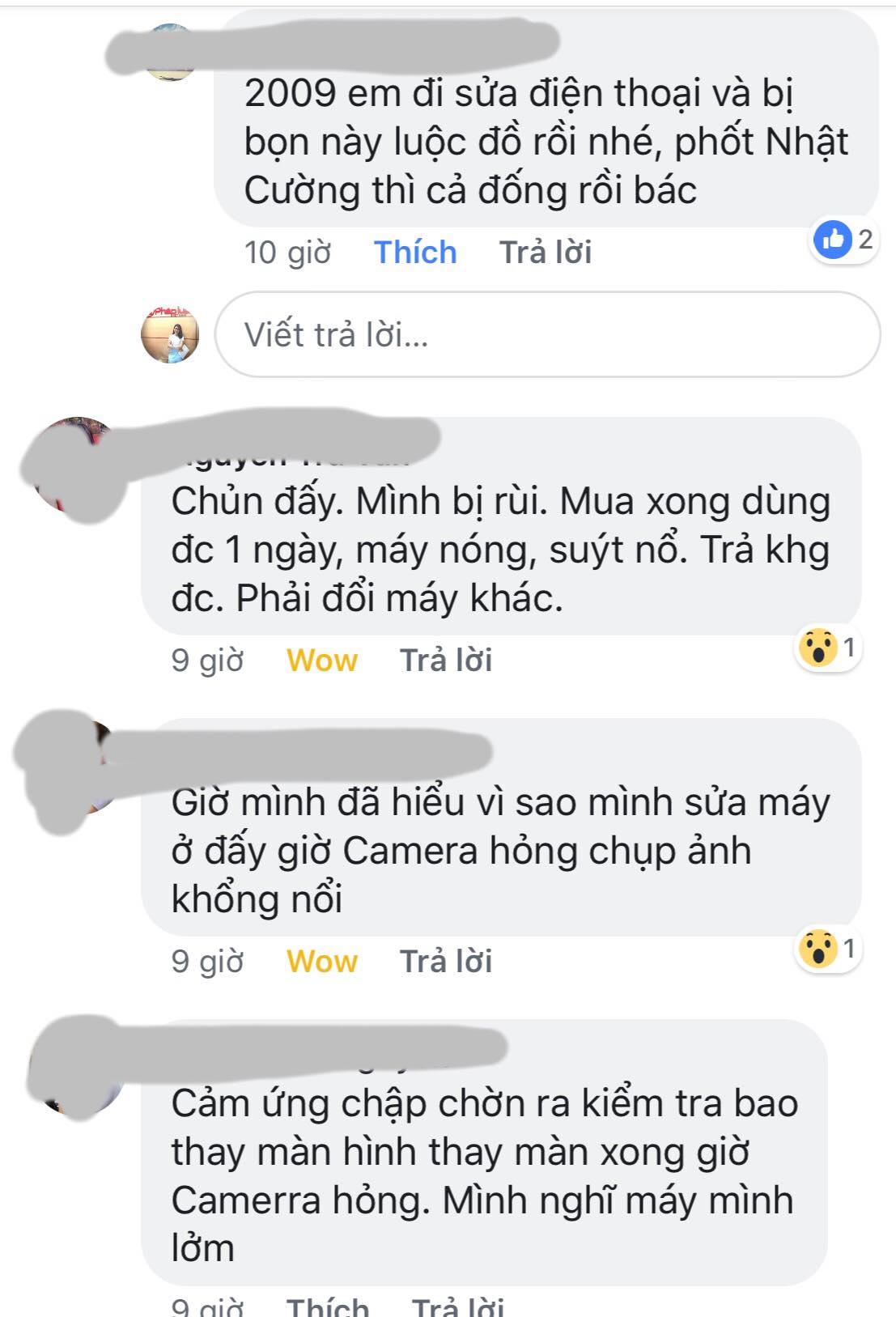
Task: Like the "Cảm ứng chập chờn" comment
Action: point(328,1306)
